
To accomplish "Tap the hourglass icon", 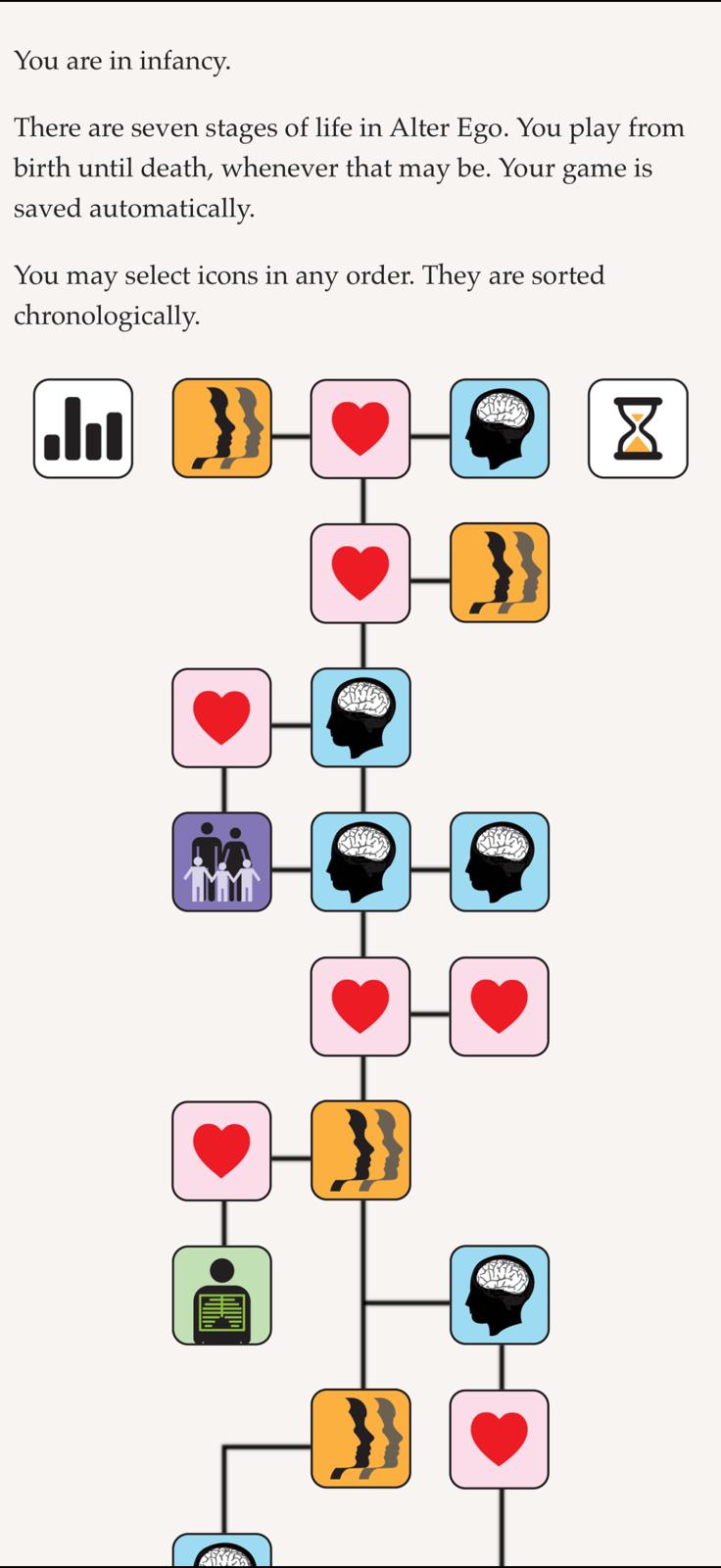I will (638, 428).
